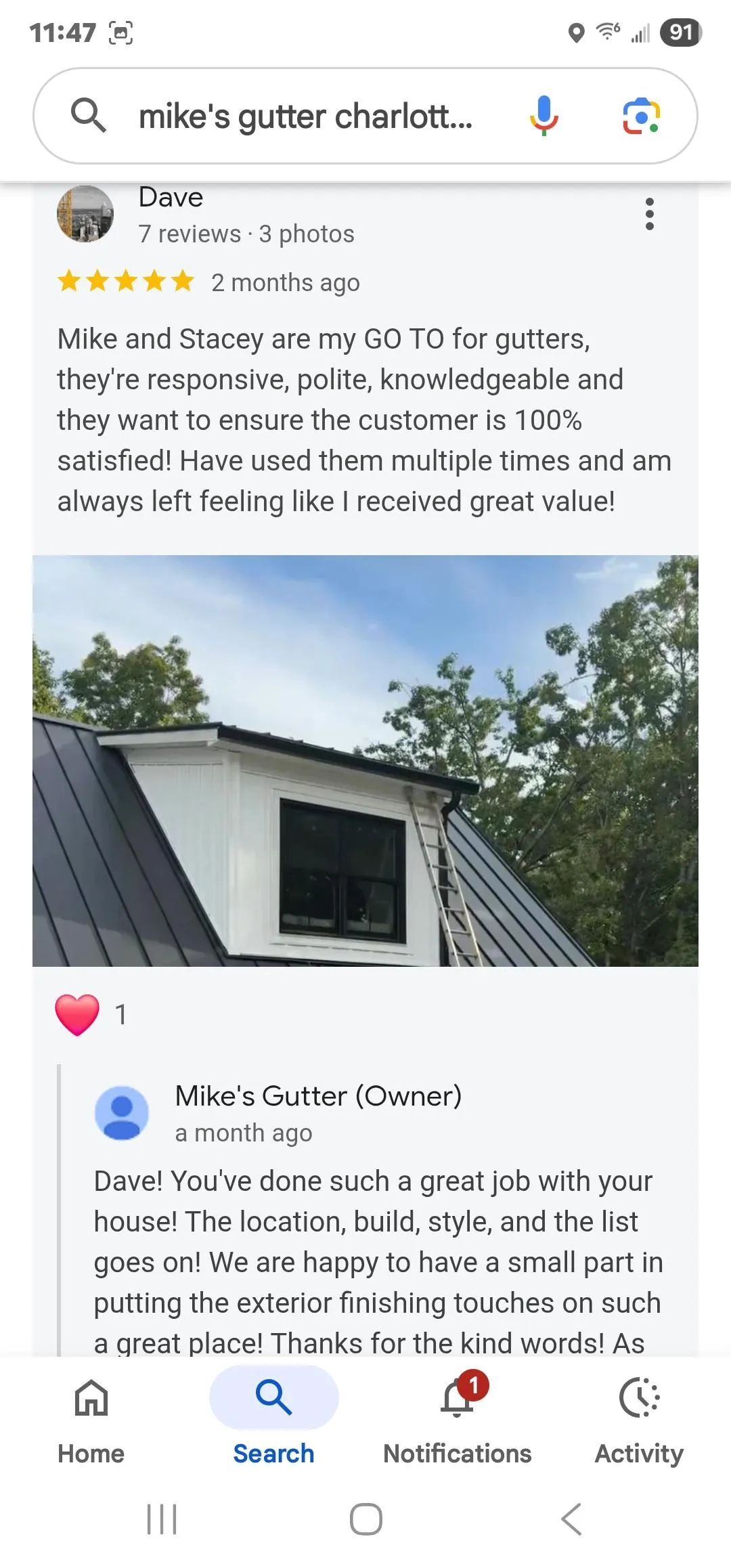Open the Notifications tab
Image resolution: width=731 pixels, height=1568 pixels.
457,1416
